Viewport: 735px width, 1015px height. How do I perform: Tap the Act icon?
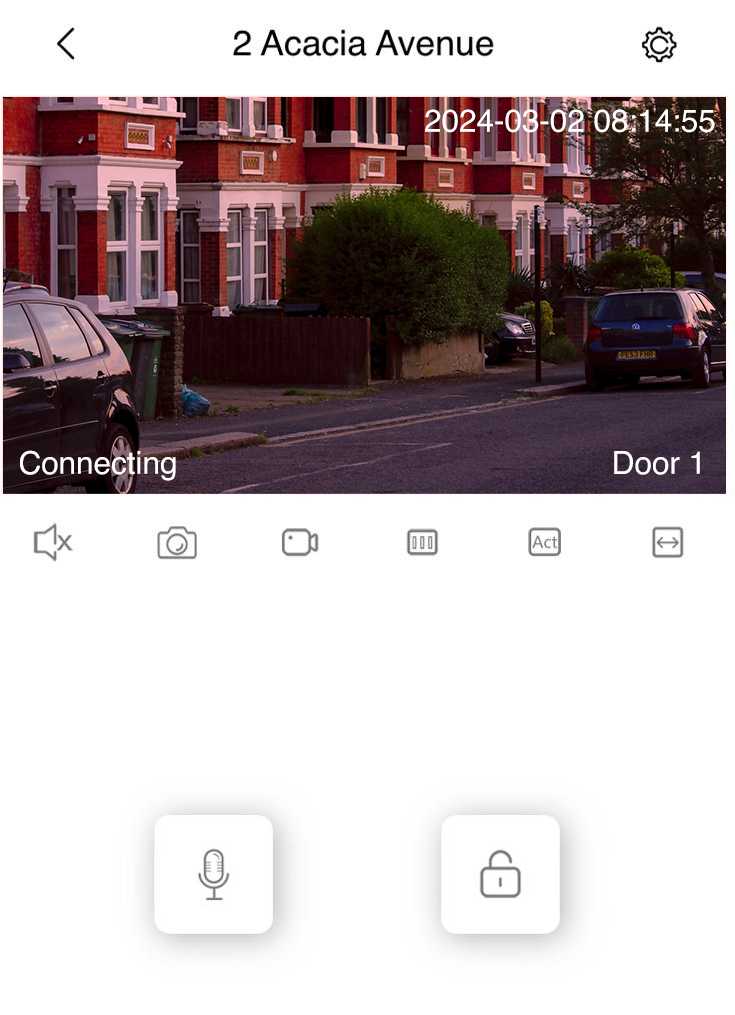click(x=545, y=543)
